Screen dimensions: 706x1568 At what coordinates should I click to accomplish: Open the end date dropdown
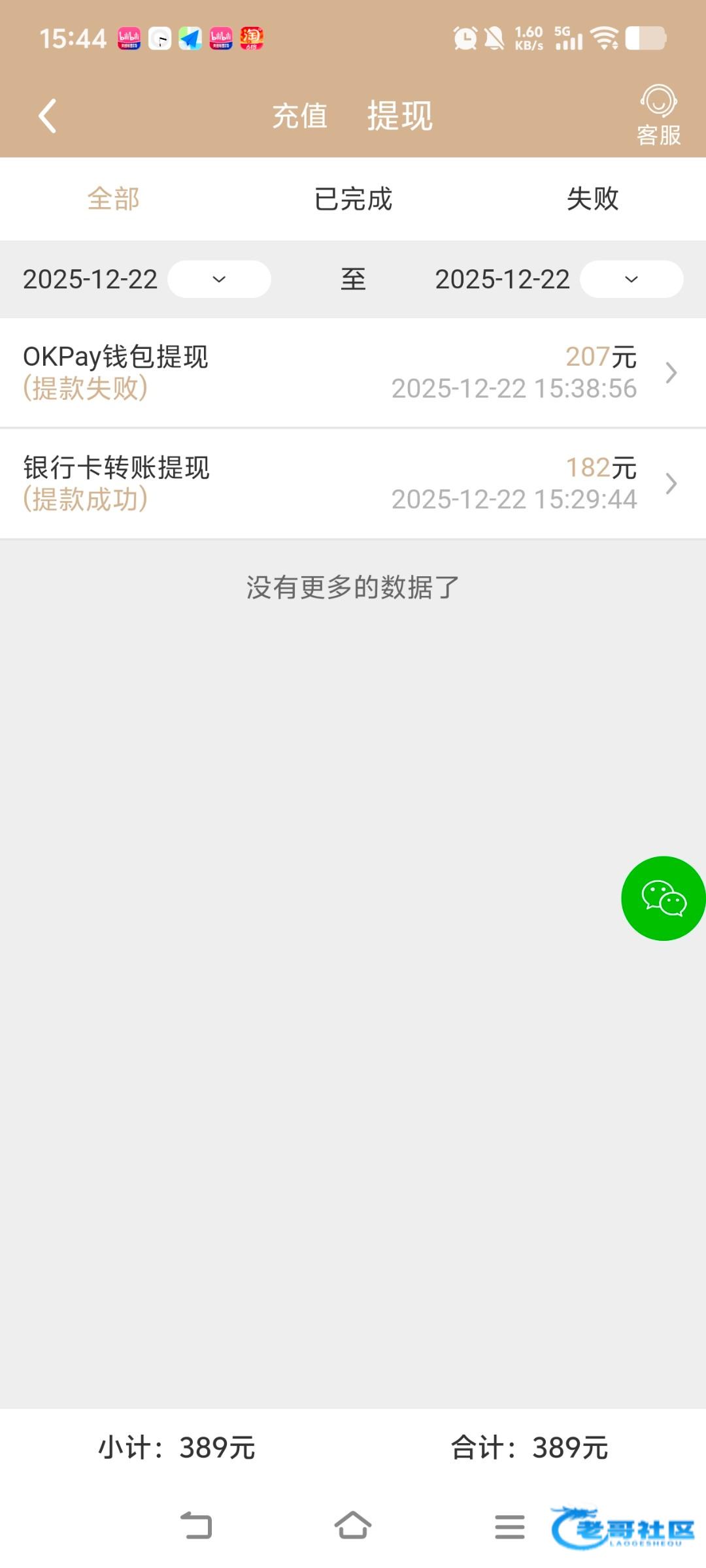[x=631, y=280]
